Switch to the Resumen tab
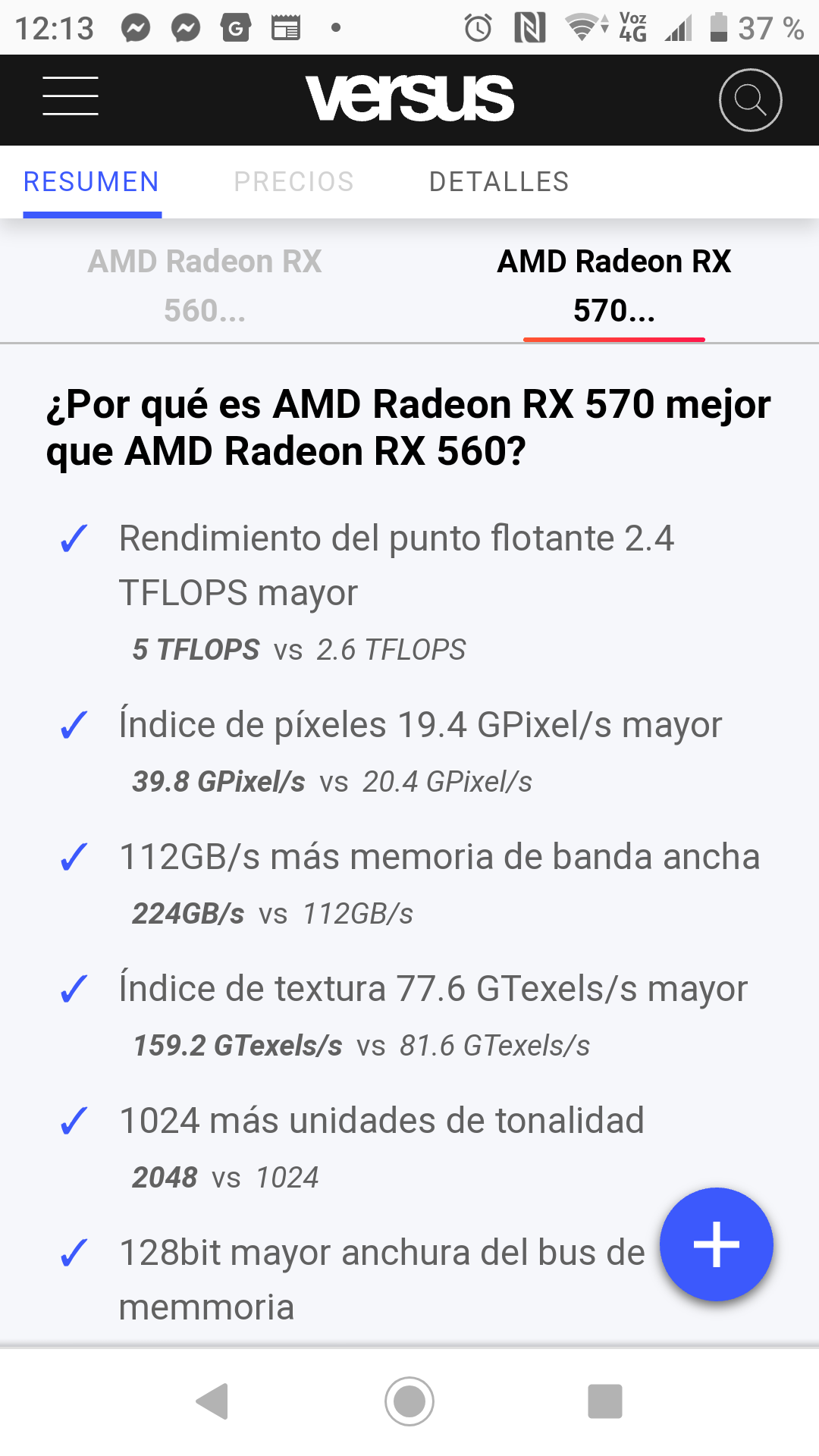Image resolution: width=819 pixels, height=1456 pixels. tap(92, 182)
